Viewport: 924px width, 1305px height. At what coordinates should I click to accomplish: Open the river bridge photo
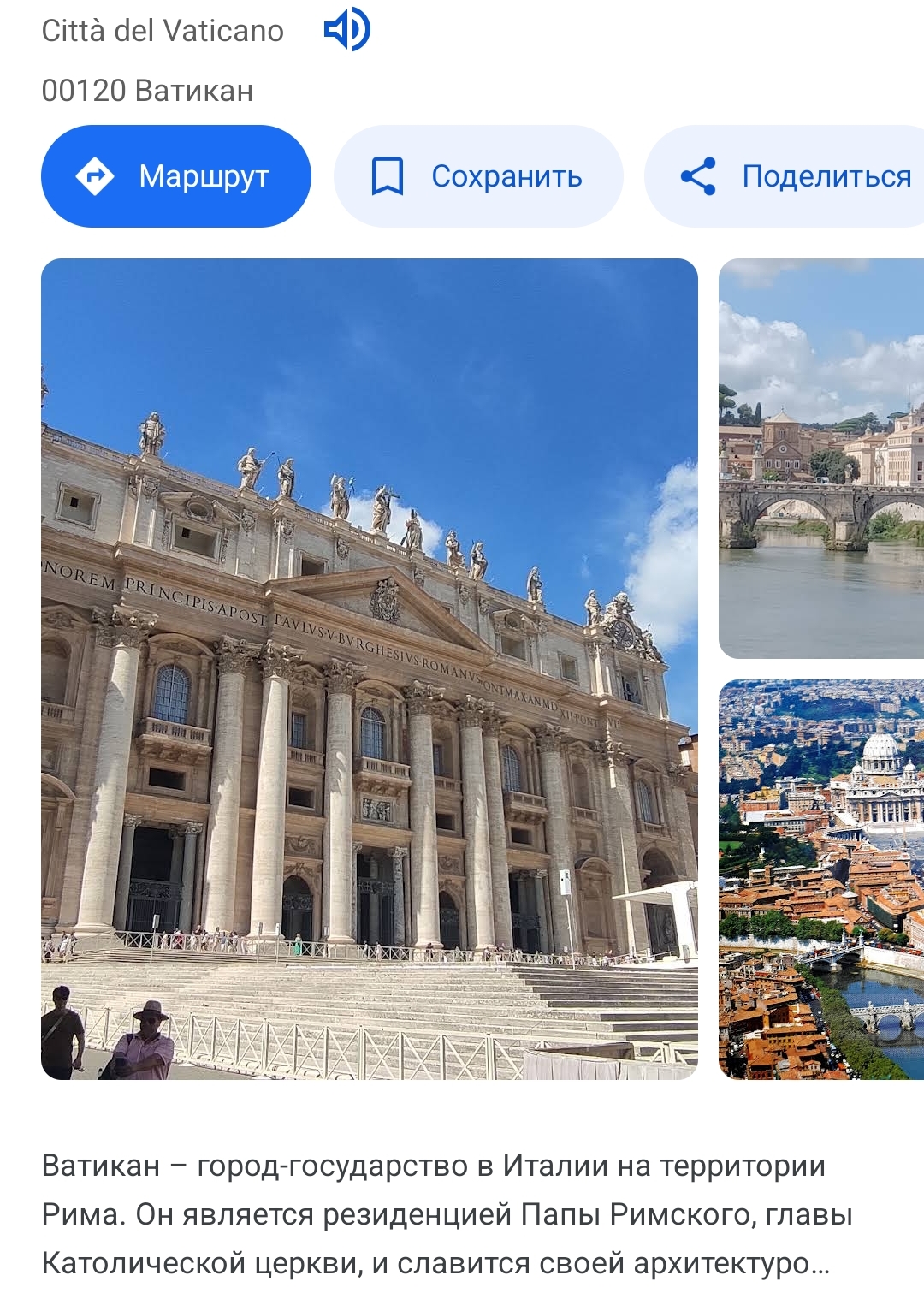coord(821,459)
